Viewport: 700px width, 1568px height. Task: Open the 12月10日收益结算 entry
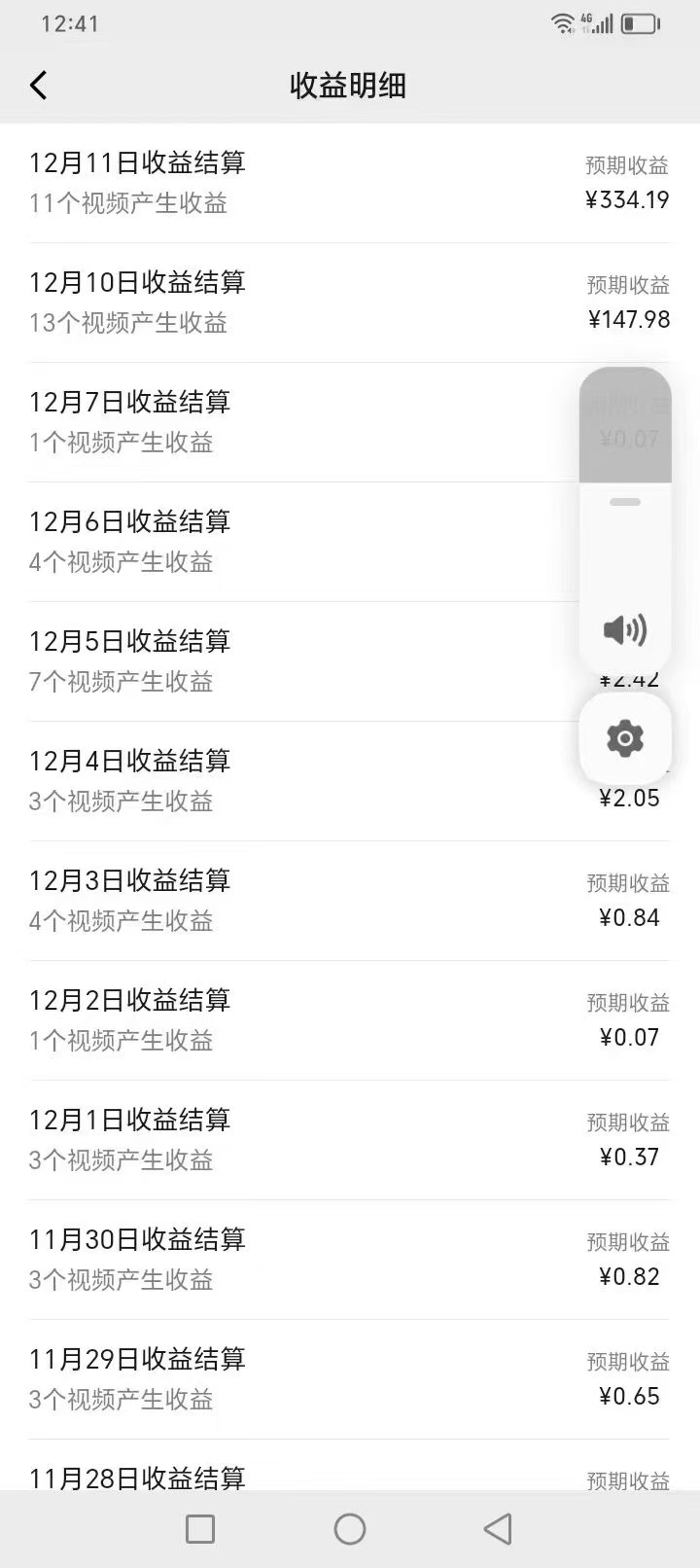[292, 302]
